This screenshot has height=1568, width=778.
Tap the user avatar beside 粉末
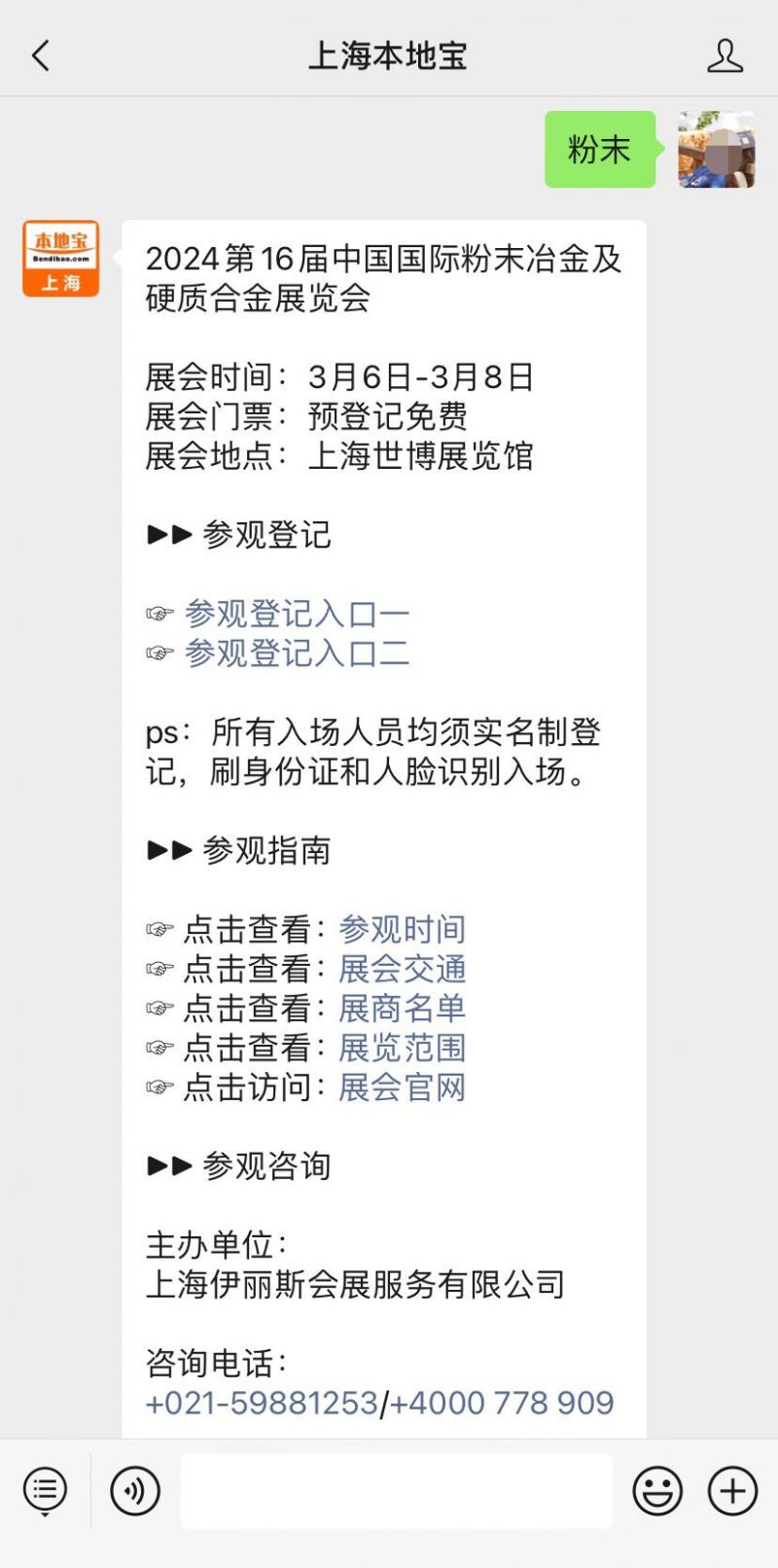tap(717, 149)
